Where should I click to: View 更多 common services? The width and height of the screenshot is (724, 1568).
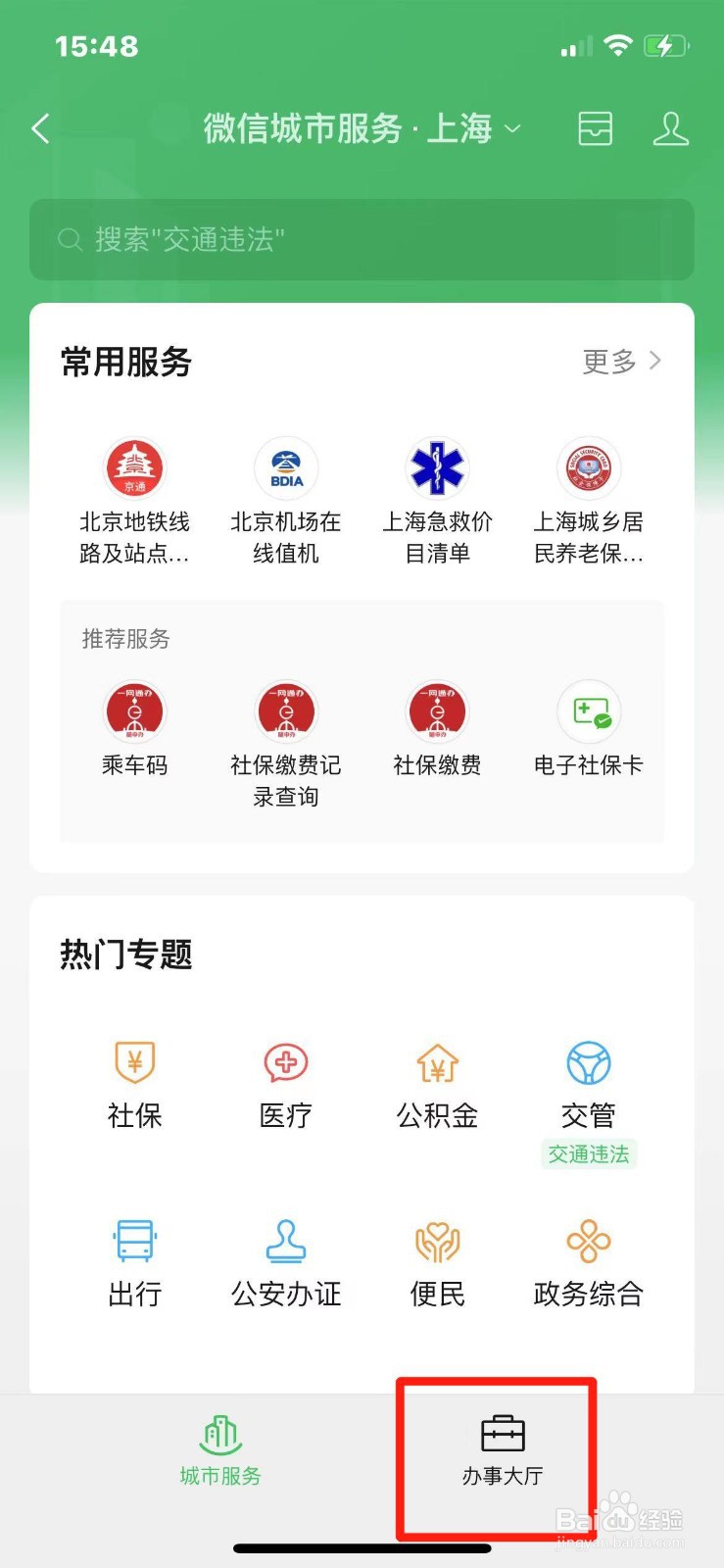point(621,362)
